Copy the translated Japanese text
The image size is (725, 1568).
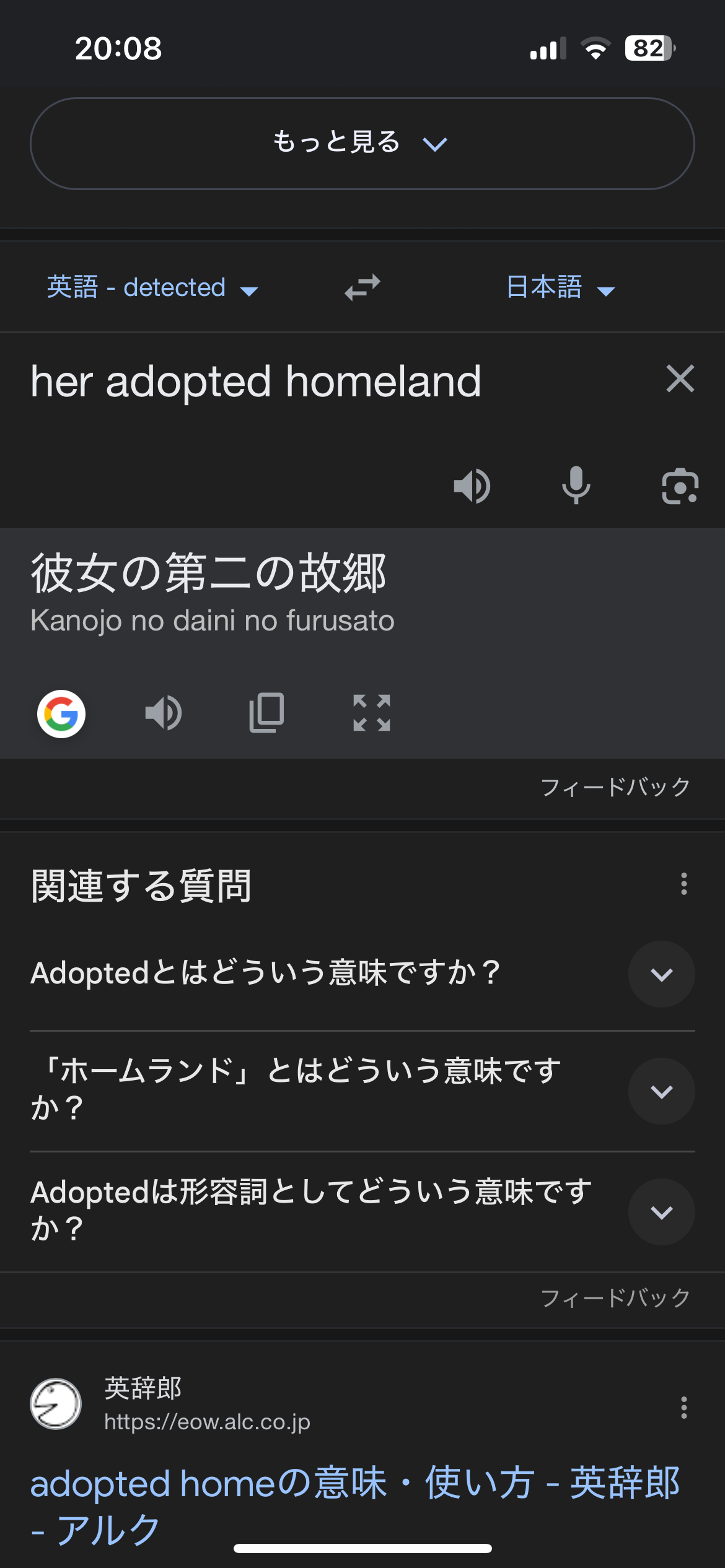(x=266, y=713)
